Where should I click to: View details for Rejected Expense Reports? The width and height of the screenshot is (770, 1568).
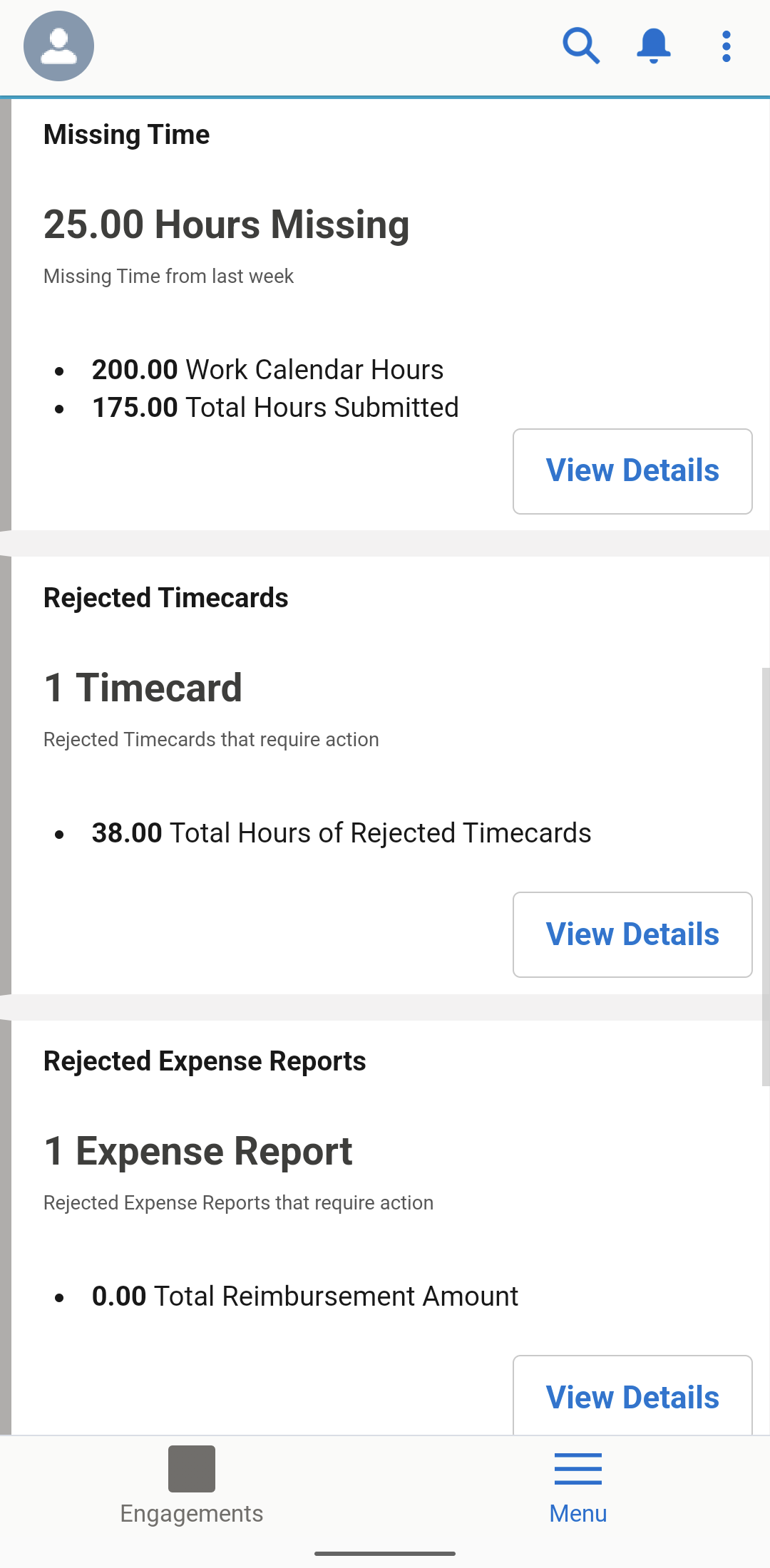(x=632, y=1396)
